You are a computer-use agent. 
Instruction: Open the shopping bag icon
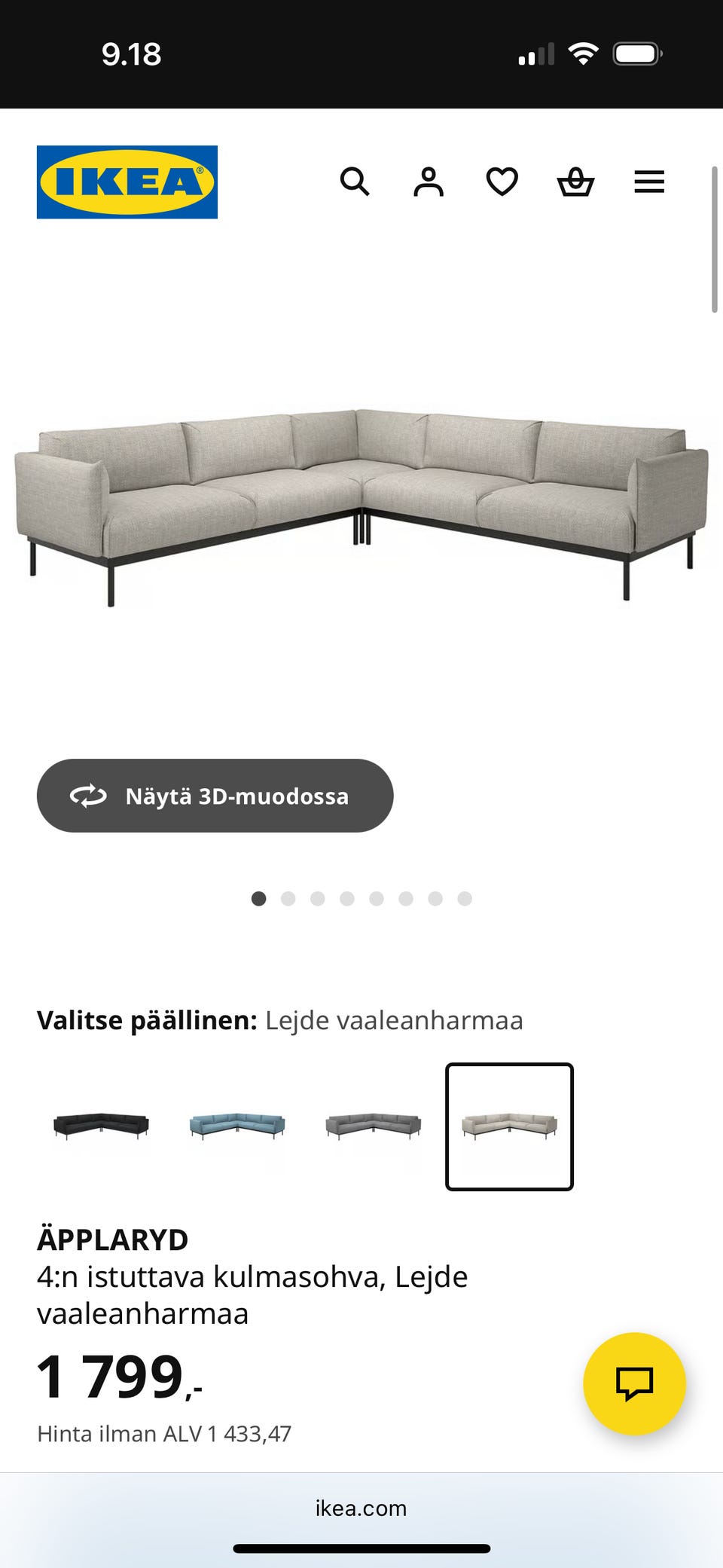[575, 182]
